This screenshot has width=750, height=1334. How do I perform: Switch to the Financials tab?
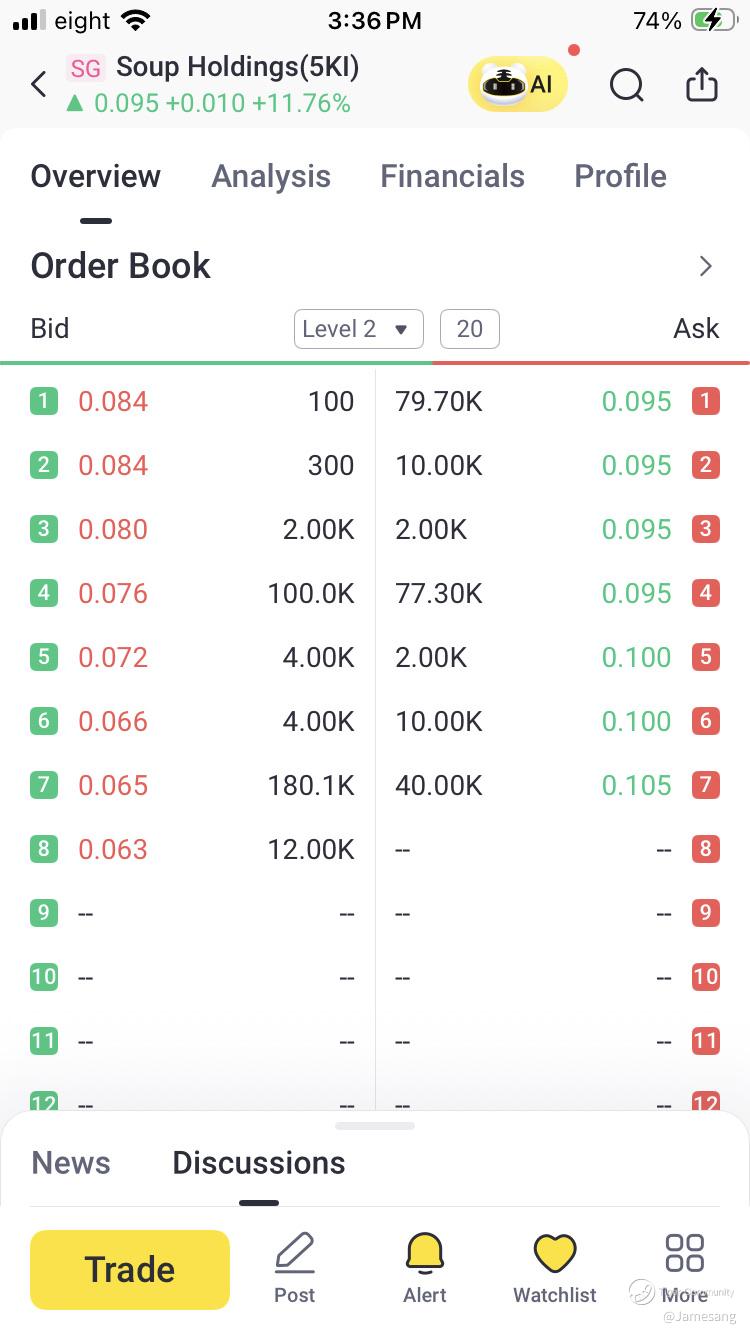(452, 176)
